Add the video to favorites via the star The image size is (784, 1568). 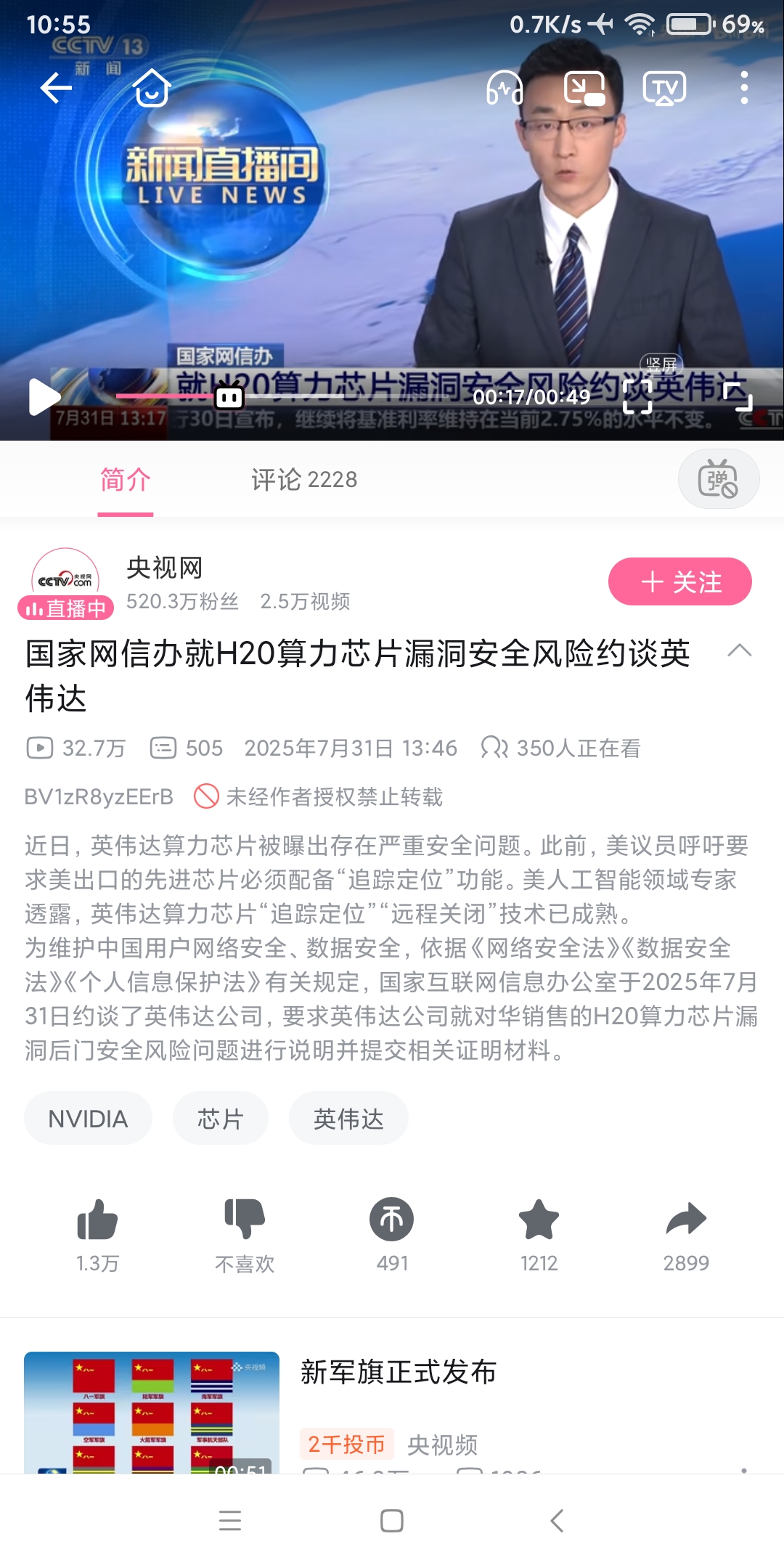pos(539,1233)
